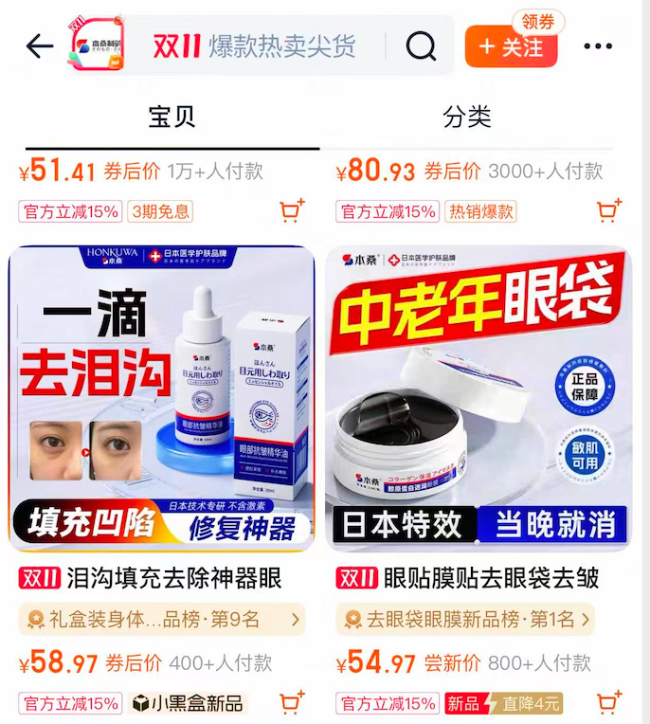This screenshot has width=650, height=724.
Task: Open the 泪沟填充去除神器眼 product card
Action: tap(162, 400)
